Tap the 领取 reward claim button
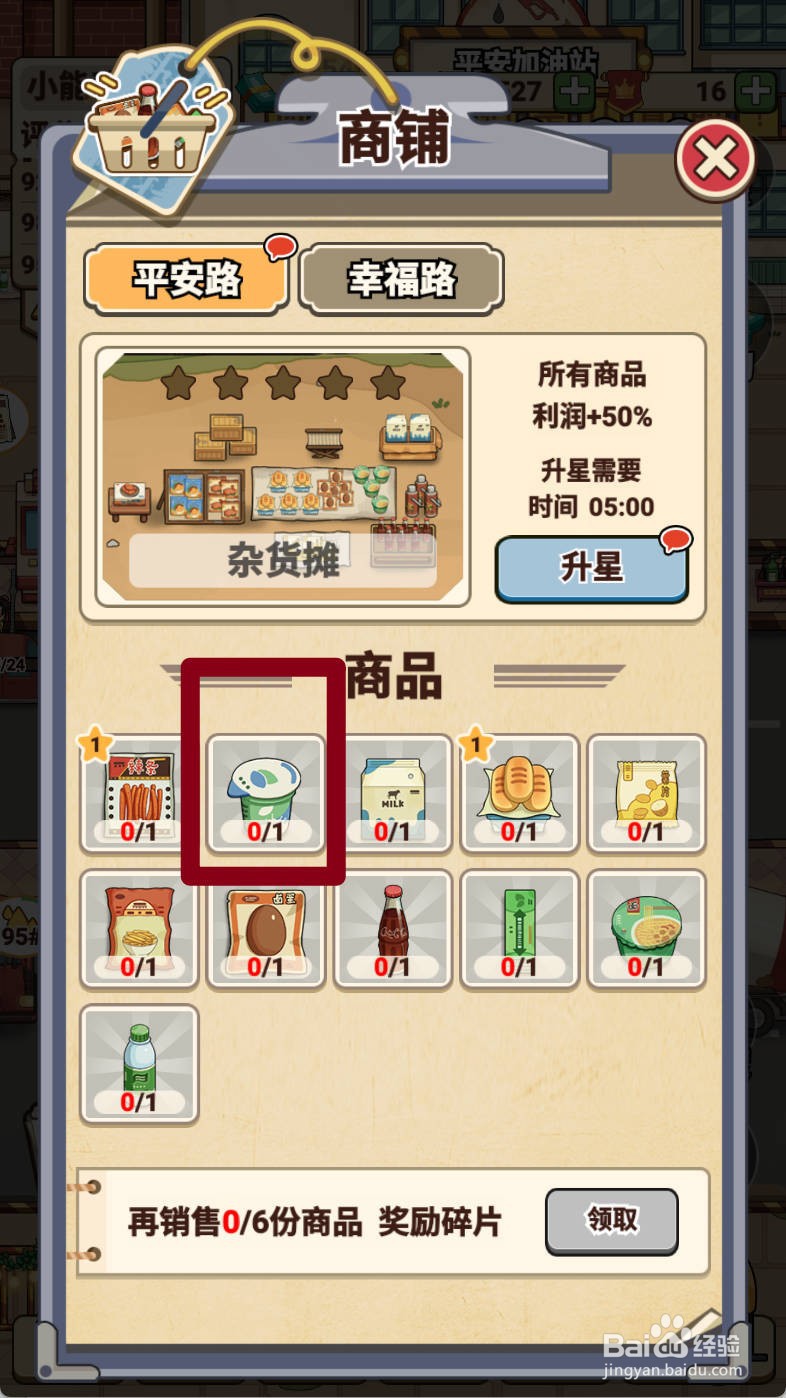This screenshot has height=1398, width=786. coord(610,1222)
